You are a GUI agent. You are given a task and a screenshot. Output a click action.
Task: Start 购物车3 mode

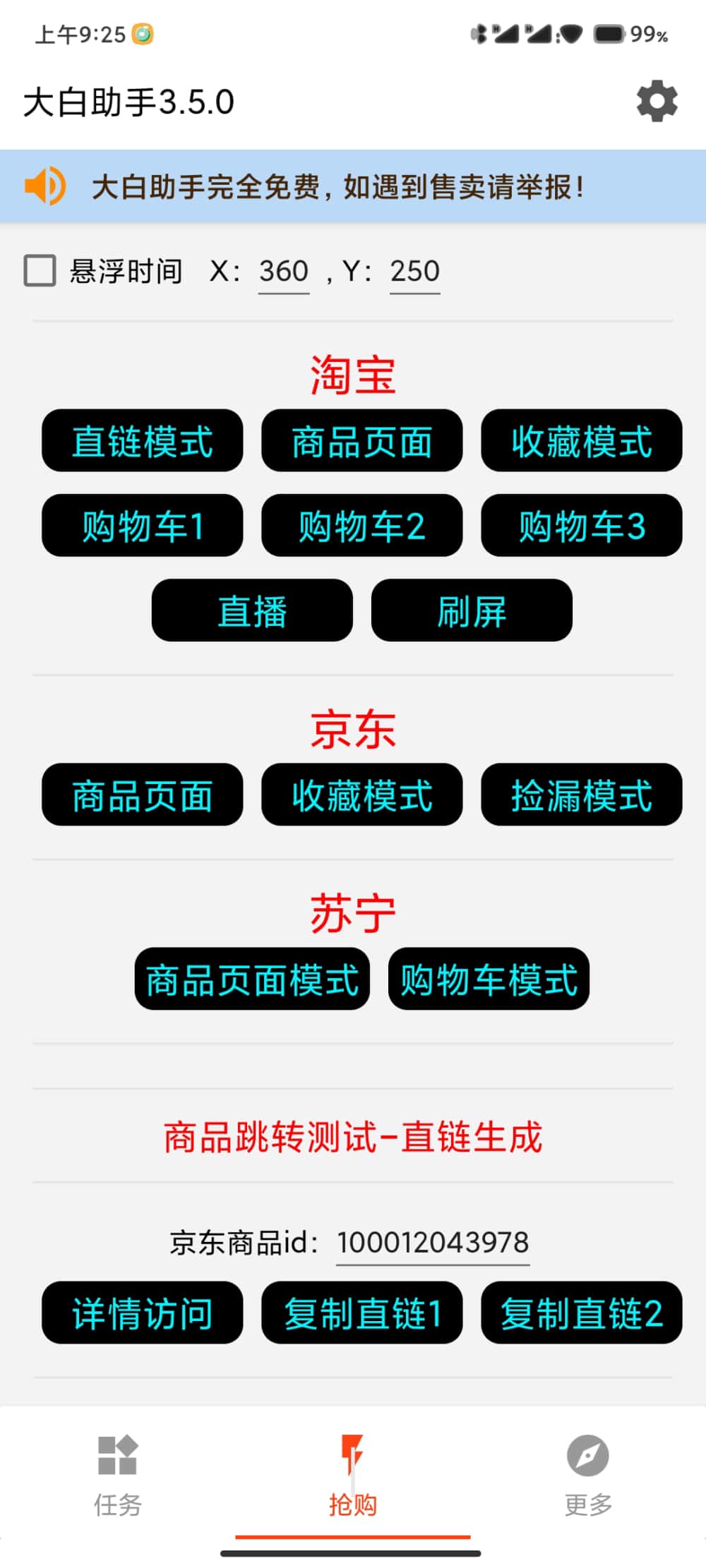tap(581, 526)
